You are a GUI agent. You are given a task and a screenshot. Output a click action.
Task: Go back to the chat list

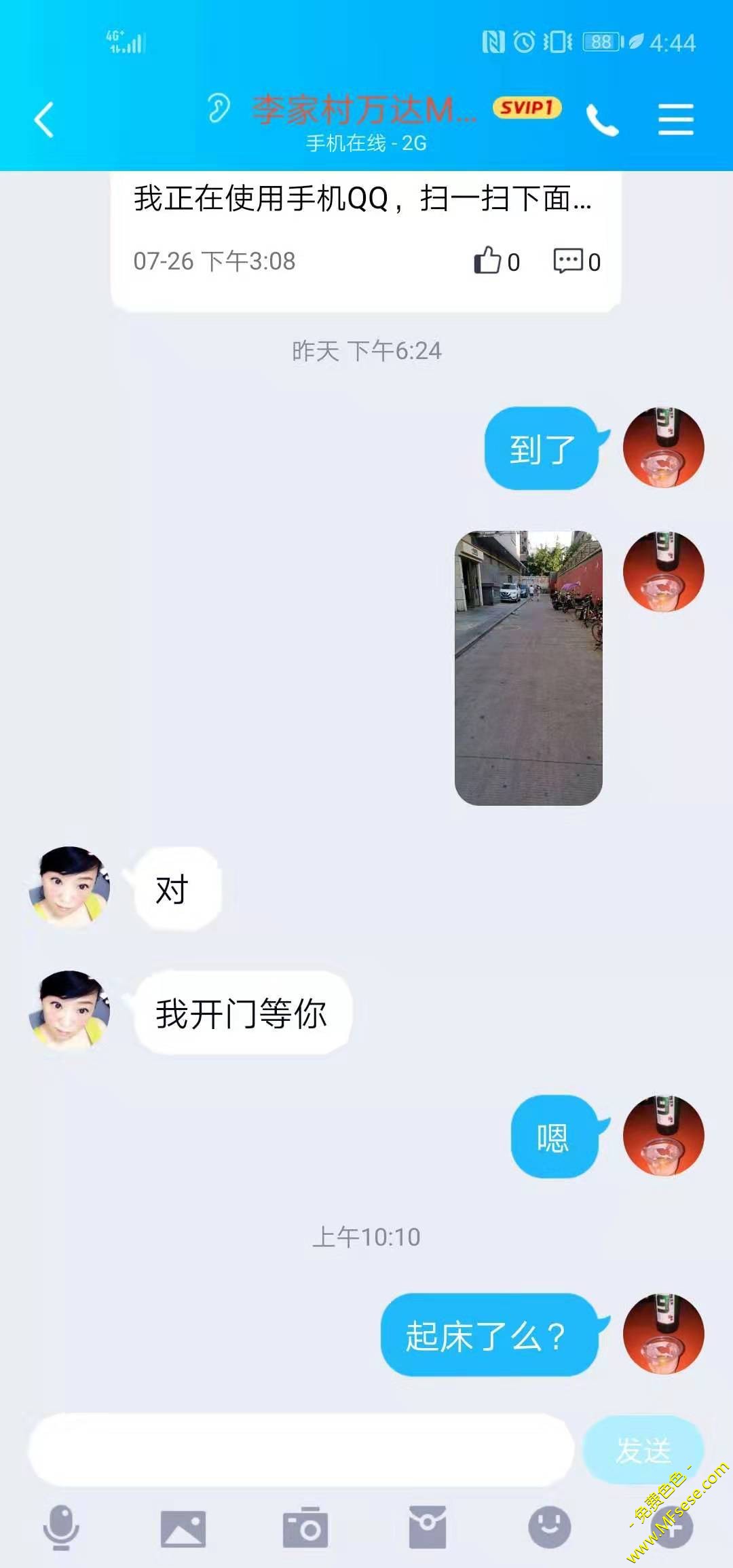pyautogui.click(x=44, y=120)
